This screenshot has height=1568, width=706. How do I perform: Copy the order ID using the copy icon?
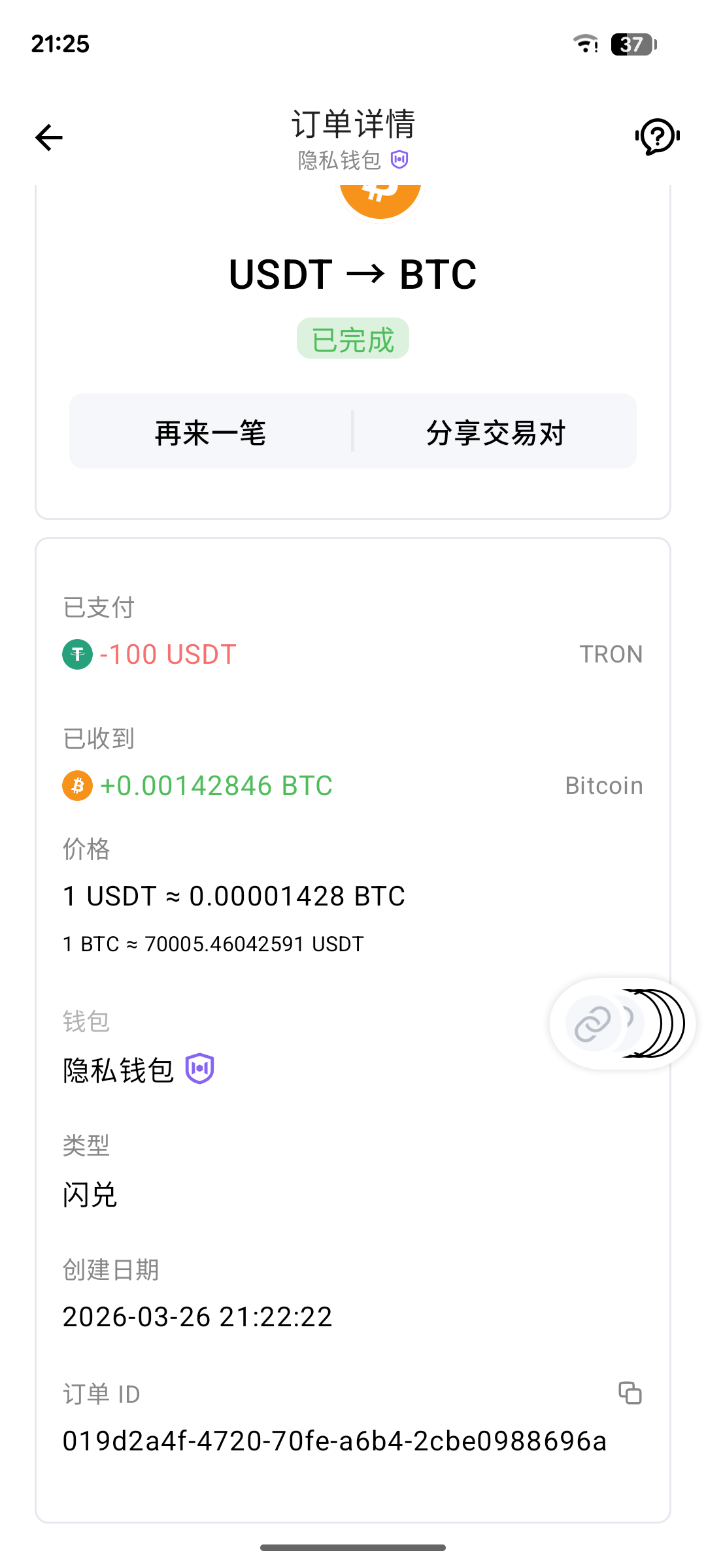pos(630,1394)
